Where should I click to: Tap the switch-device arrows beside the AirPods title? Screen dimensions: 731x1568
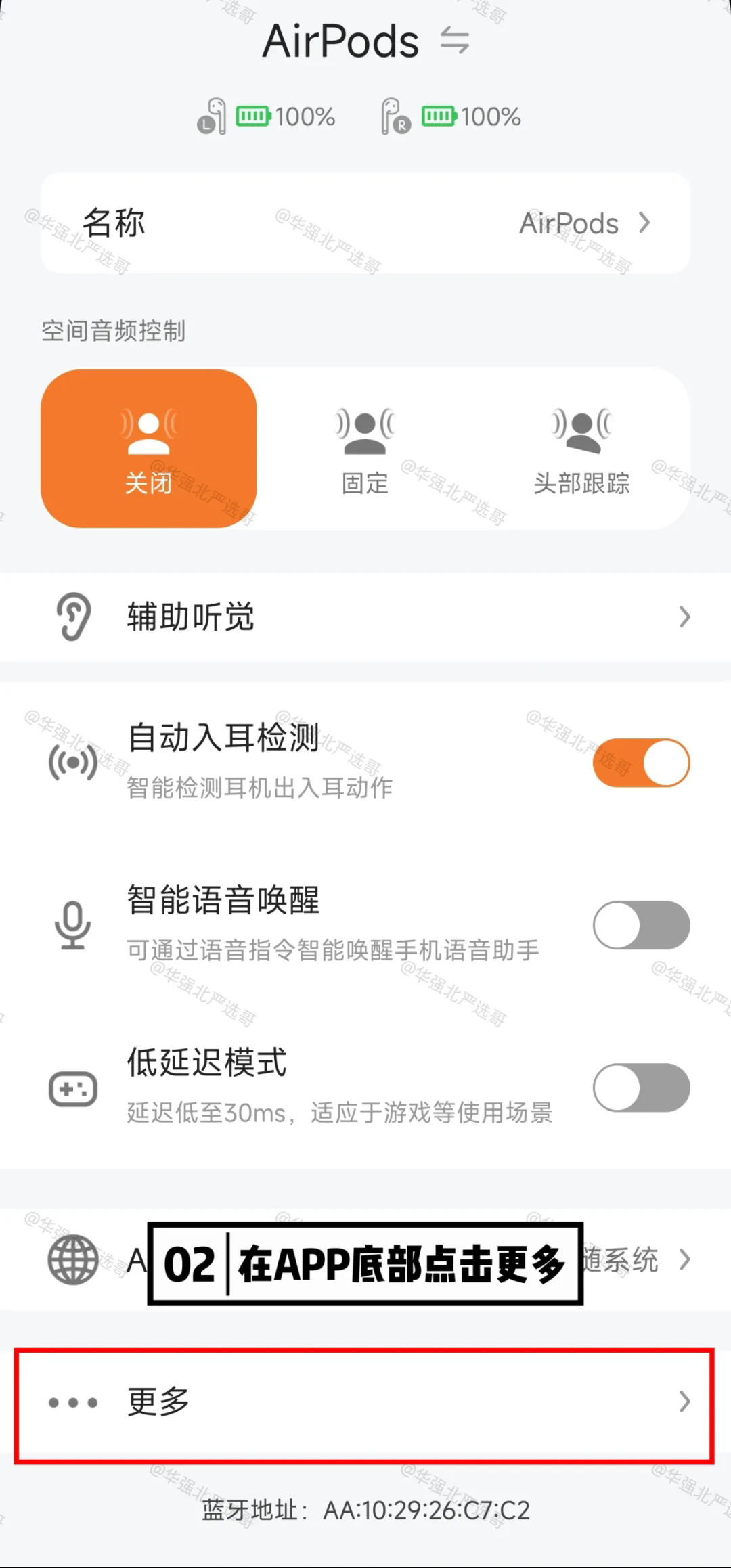tap(454, 41)
